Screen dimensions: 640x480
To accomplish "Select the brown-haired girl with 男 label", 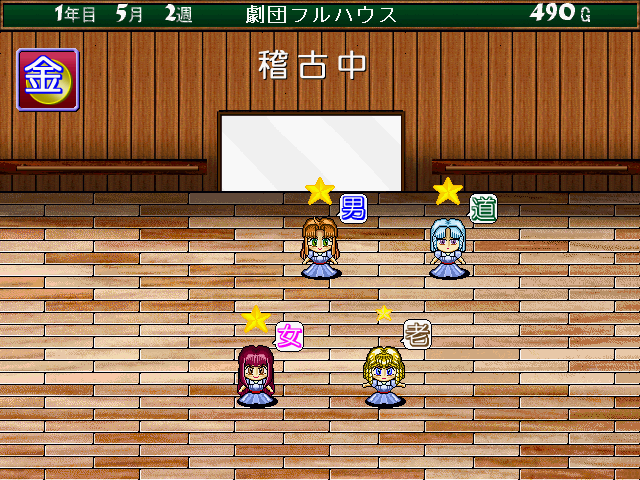I will pyautogui.click(x=320, y=247).
